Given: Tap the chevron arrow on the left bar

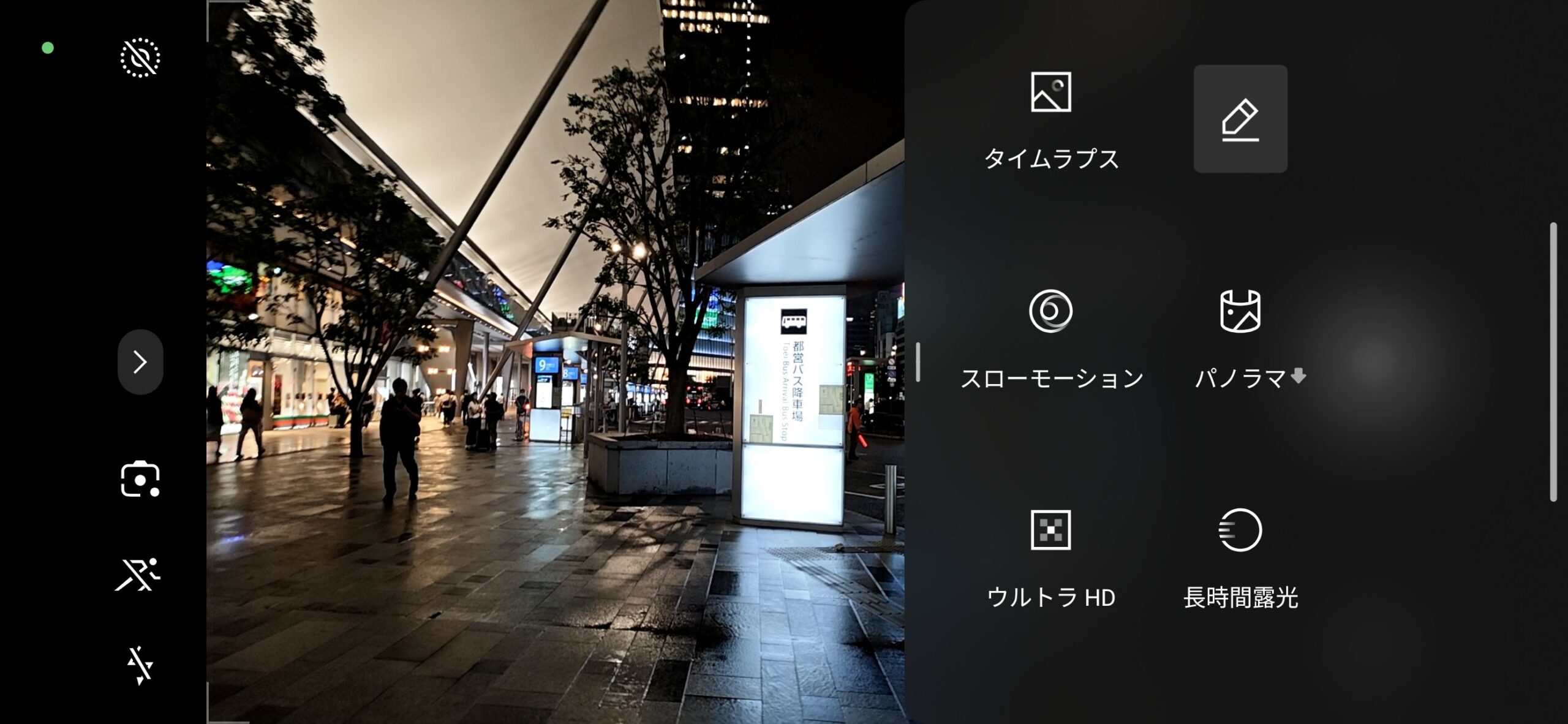Looking at the screenshot, I should click(x=140, y=362).
